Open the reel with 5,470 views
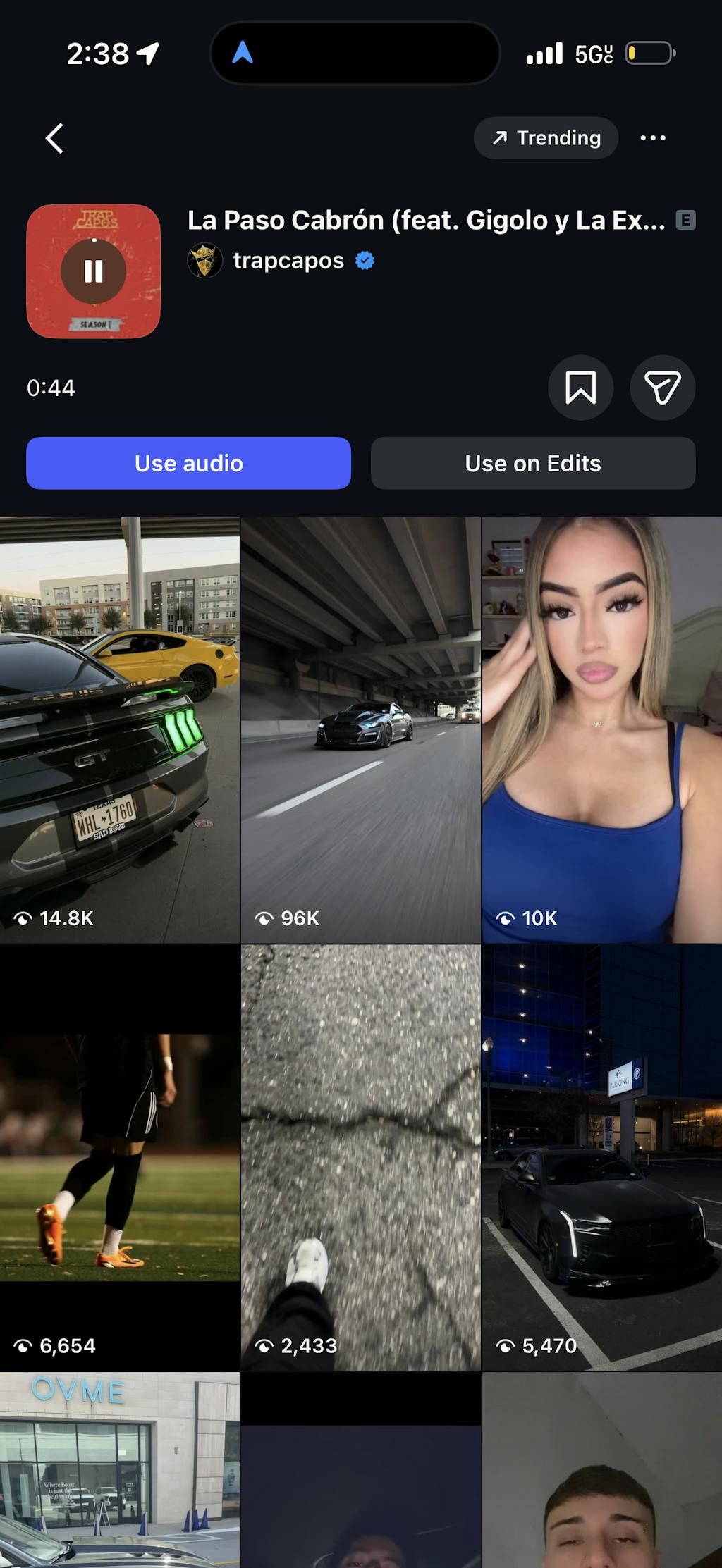Image resolution: width=722 pixels, height=1568 pixels. point(601,1157)
